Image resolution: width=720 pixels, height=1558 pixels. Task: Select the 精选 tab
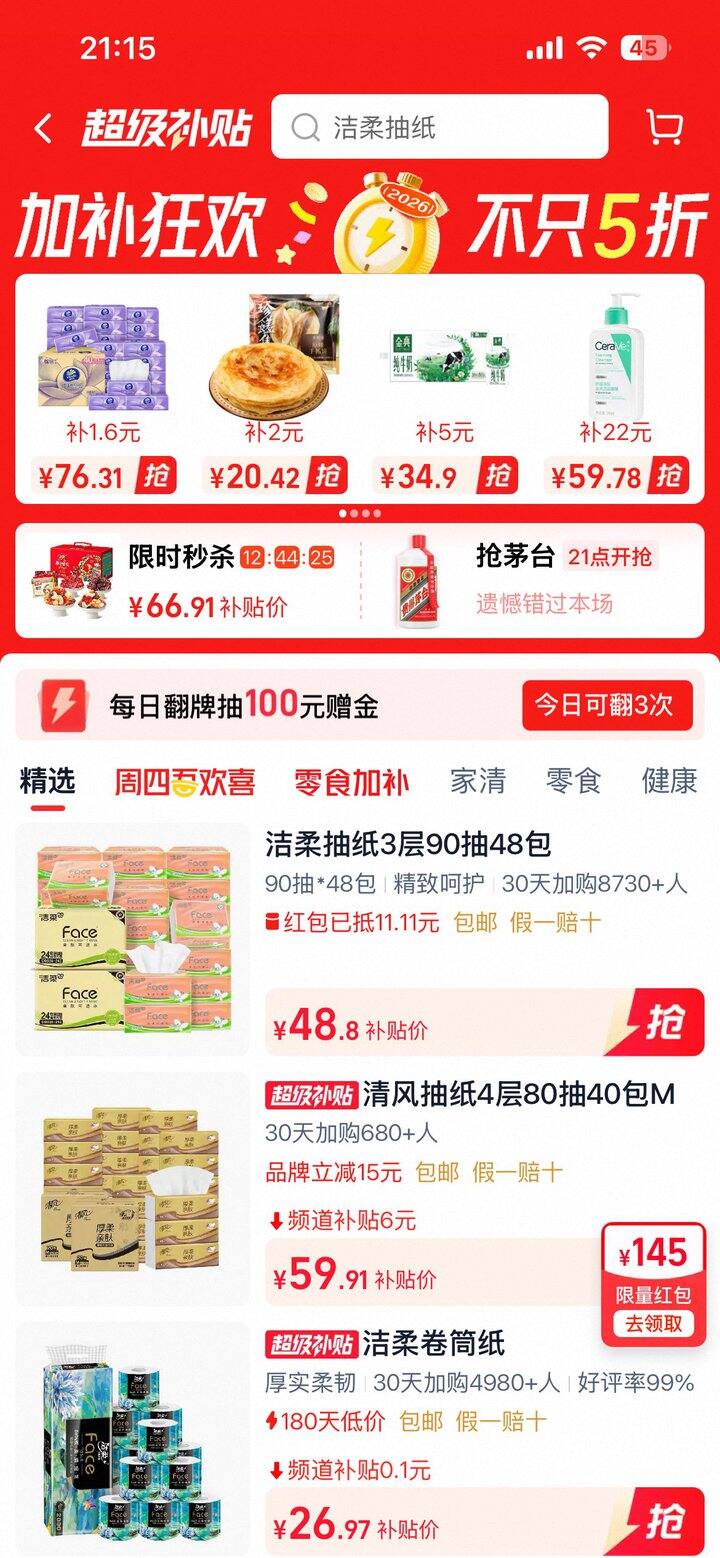(x=47, y=781)
